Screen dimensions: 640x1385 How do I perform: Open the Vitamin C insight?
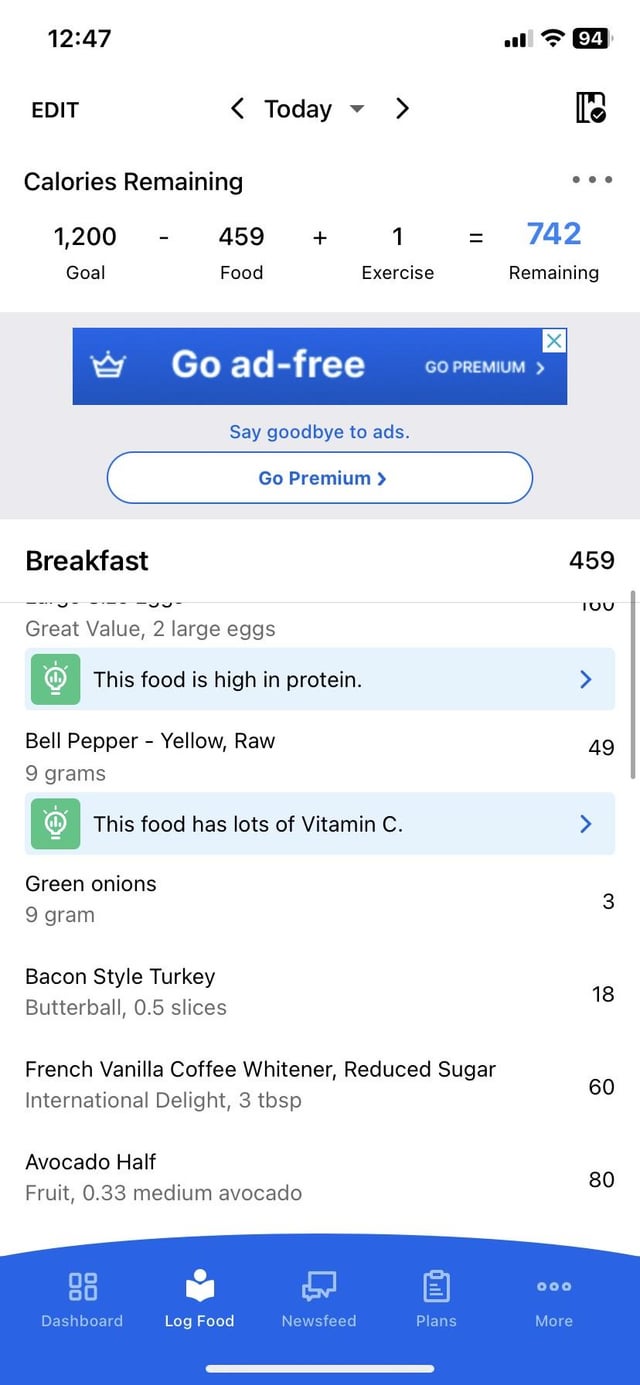[x=320, y=823]
